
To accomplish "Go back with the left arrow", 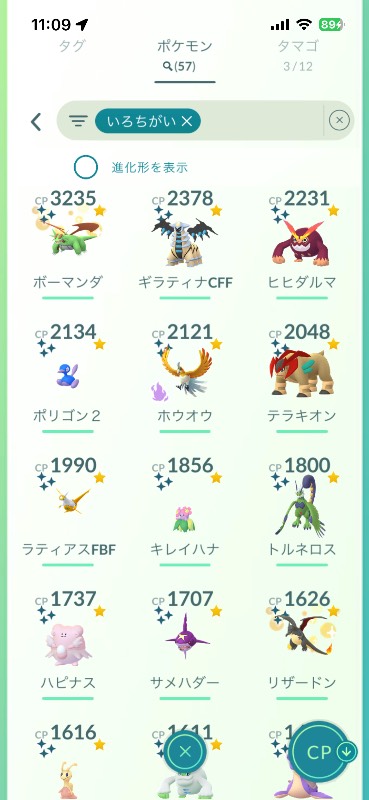I will click(x=36, y=122).
